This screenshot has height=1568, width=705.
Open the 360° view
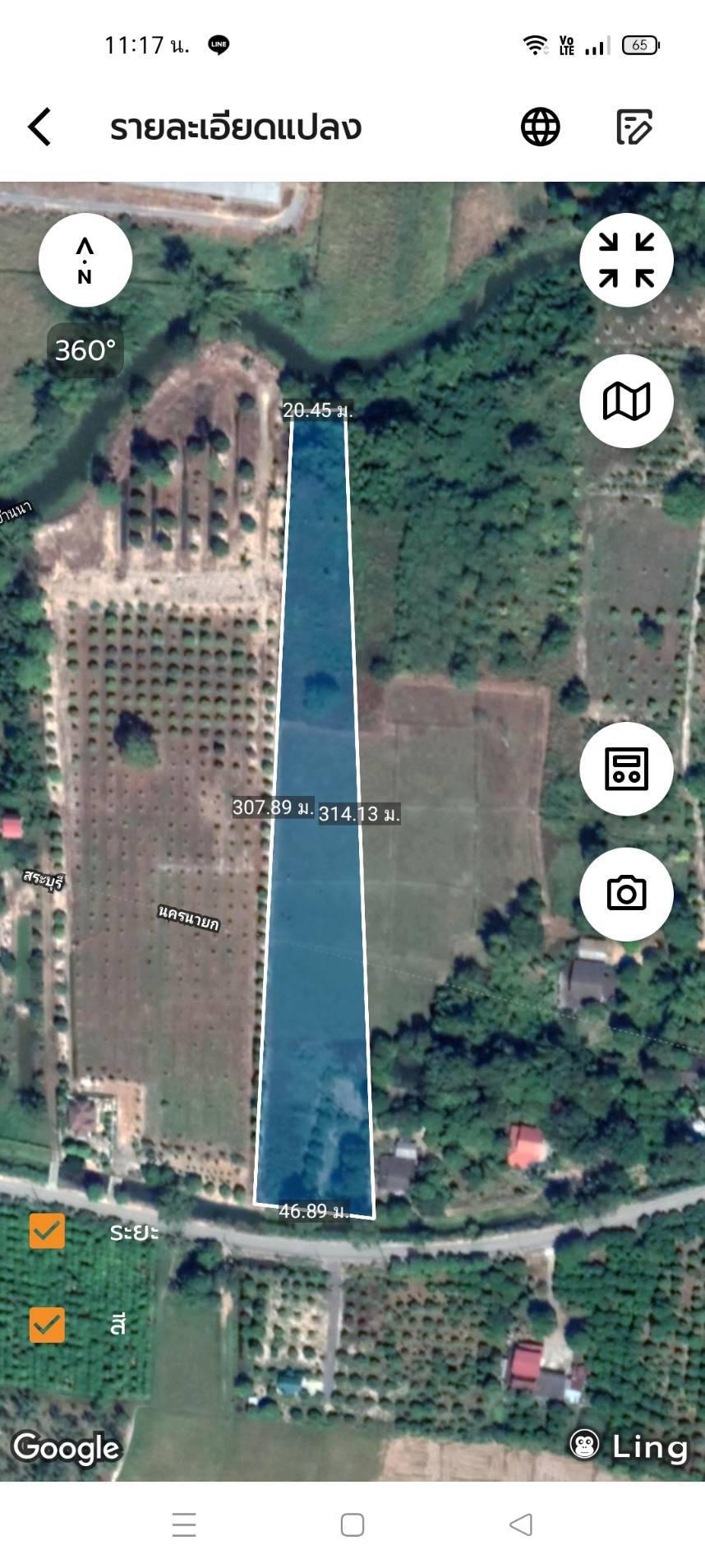point(85,350)
